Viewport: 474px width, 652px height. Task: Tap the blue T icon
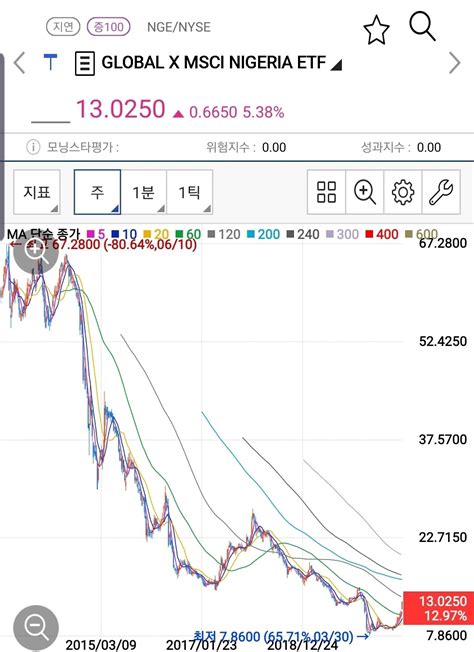50,62
